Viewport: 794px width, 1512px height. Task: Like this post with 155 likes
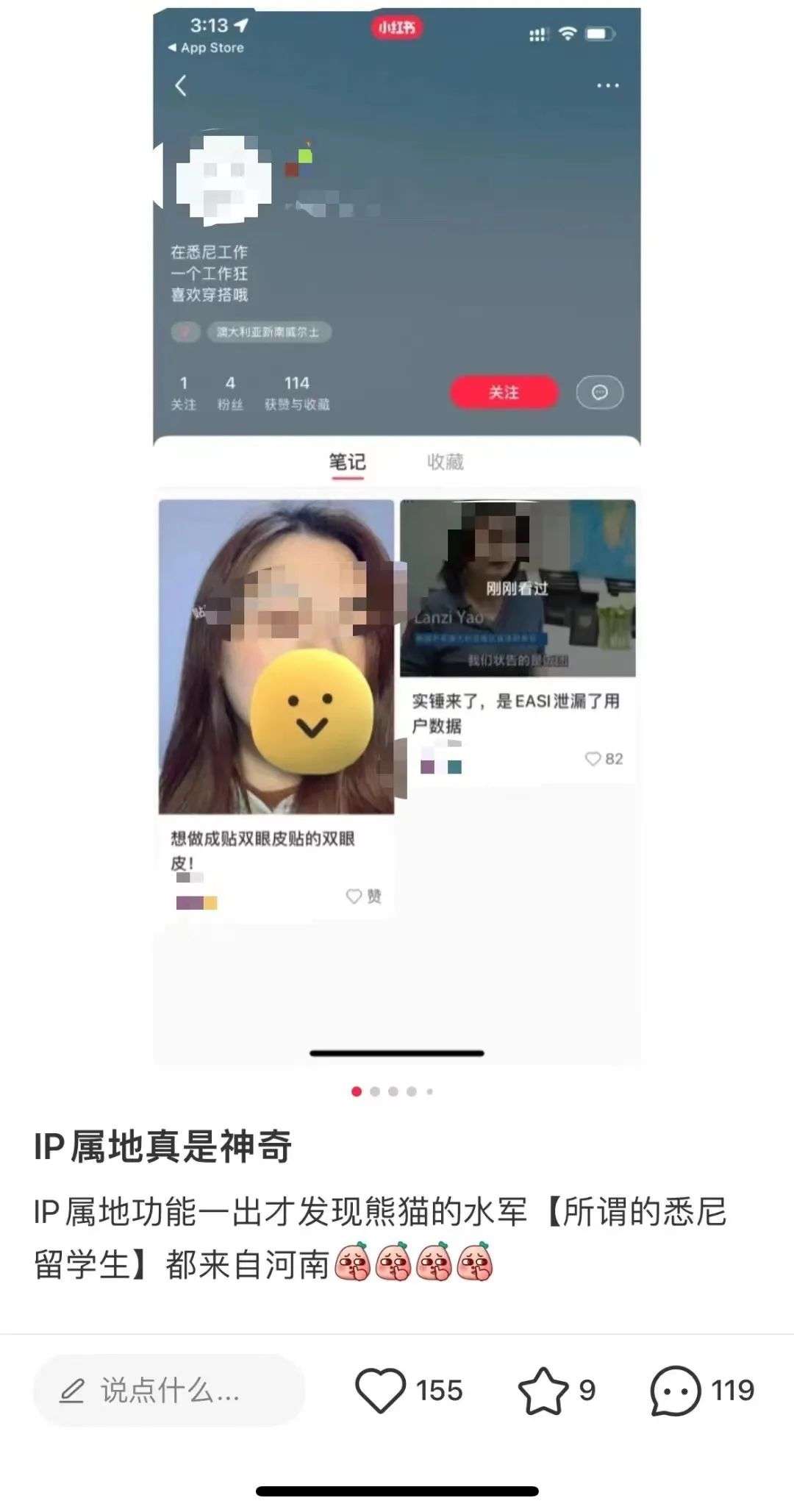(x=381, y=1390)
